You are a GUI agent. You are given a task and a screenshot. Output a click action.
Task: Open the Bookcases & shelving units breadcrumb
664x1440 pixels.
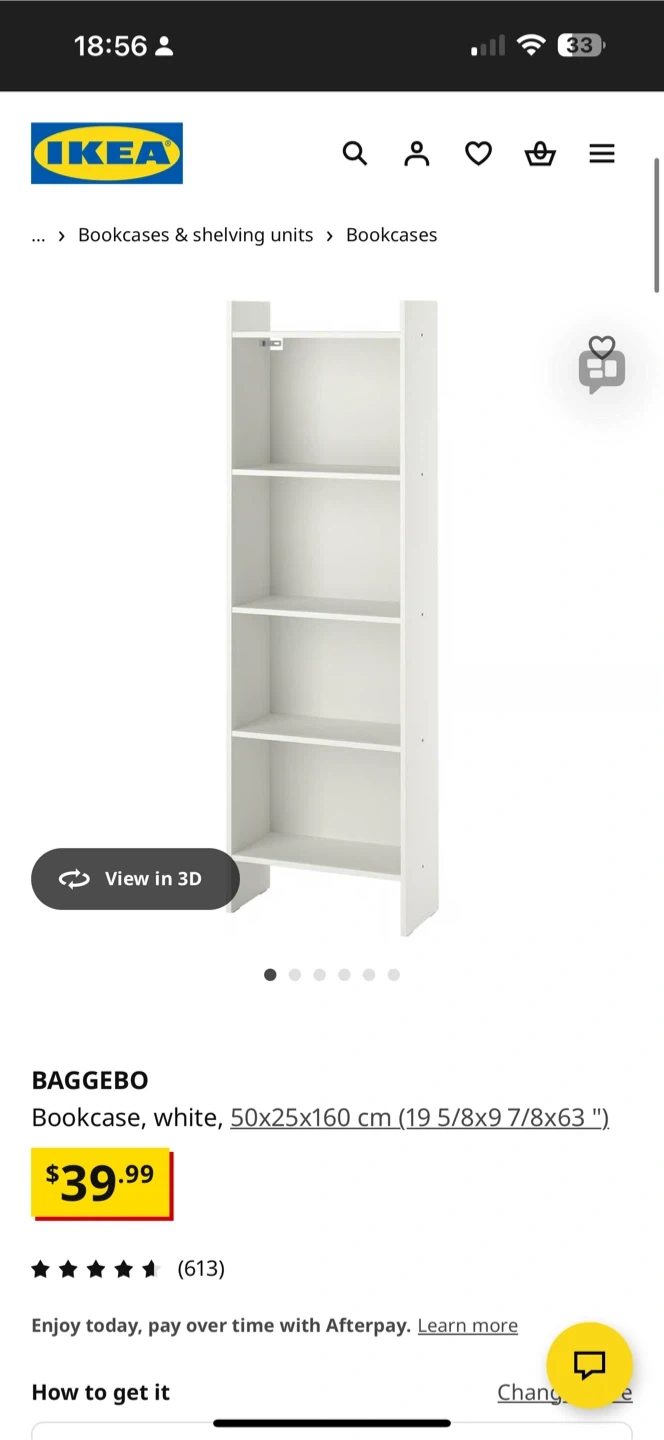point(196,235)
